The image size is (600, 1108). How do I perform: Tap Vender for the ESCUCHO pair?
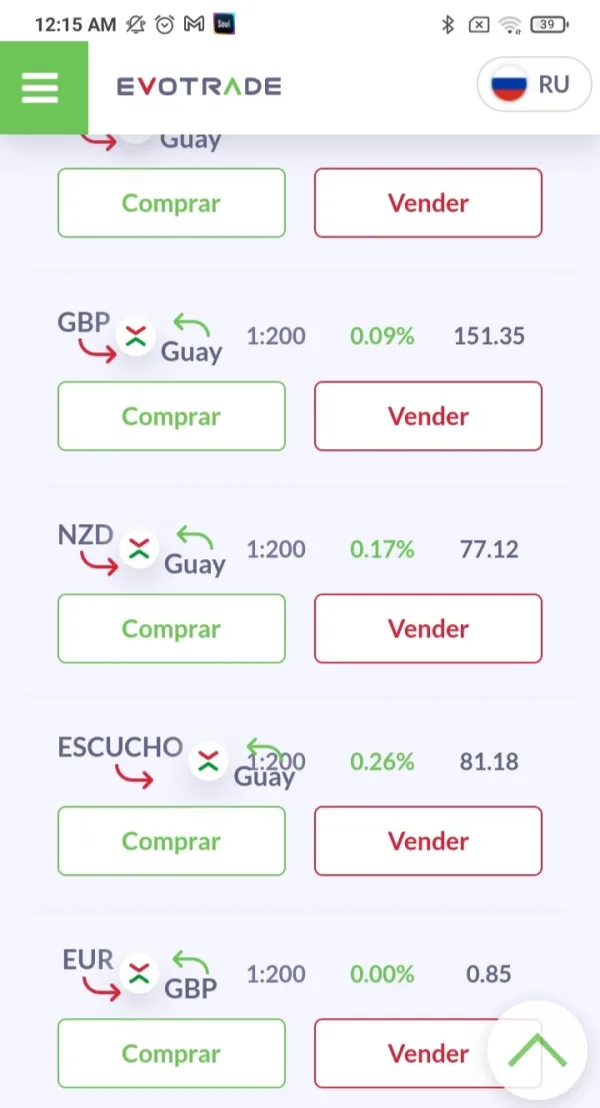click(428, 841)
